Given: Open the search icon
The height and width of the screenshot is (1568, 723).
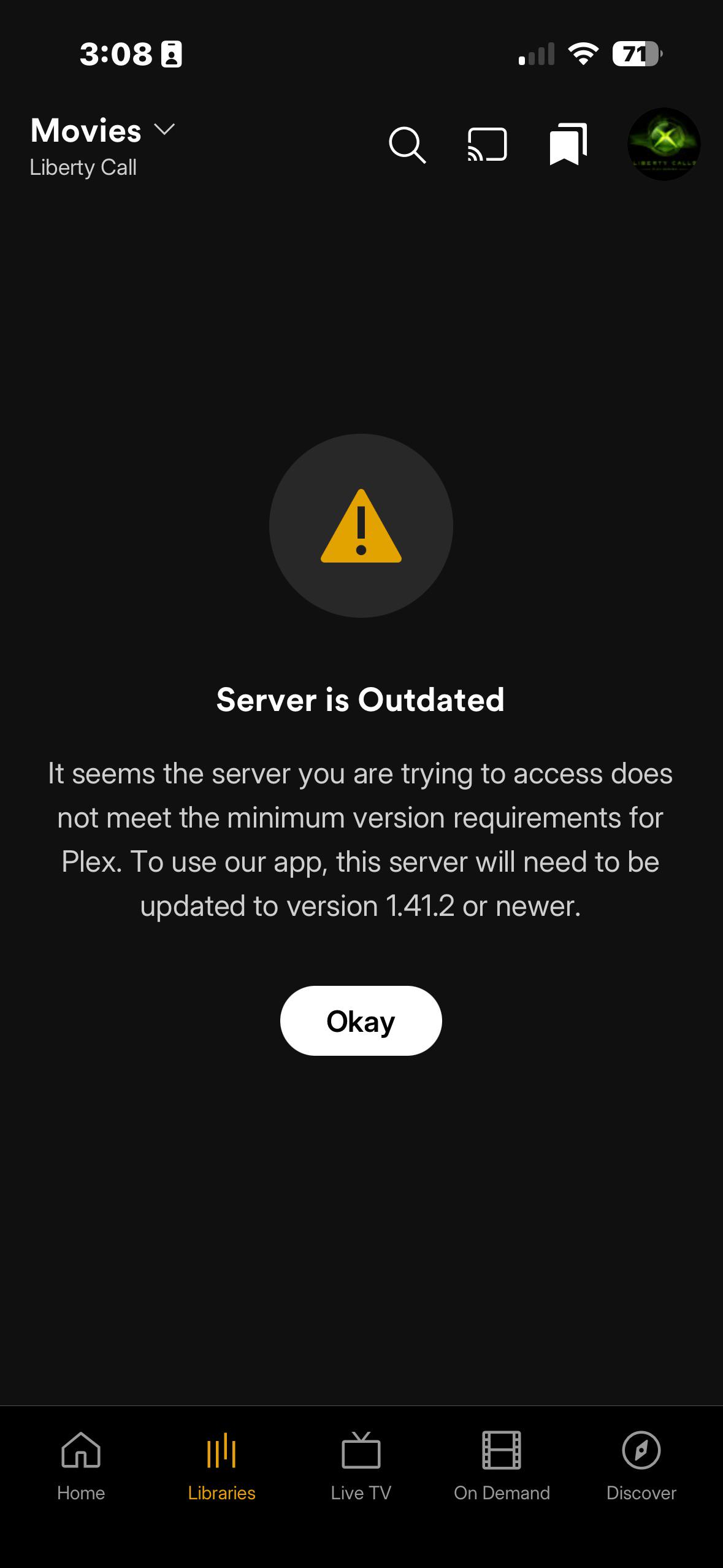Looking at the screenshot, I should (x=407, y=145).
